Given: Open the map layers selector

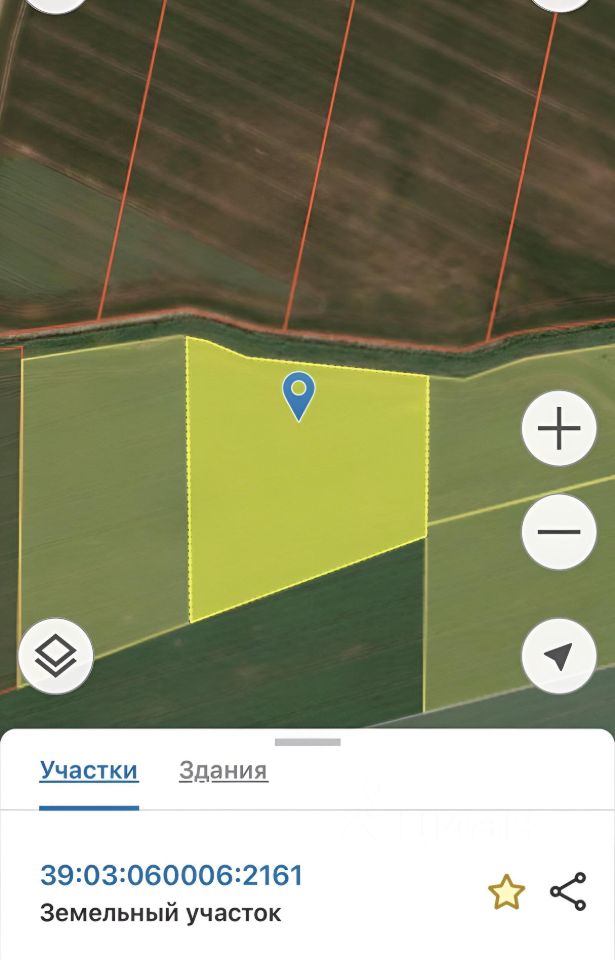Looking at the screenshot, I should [56, 657].
